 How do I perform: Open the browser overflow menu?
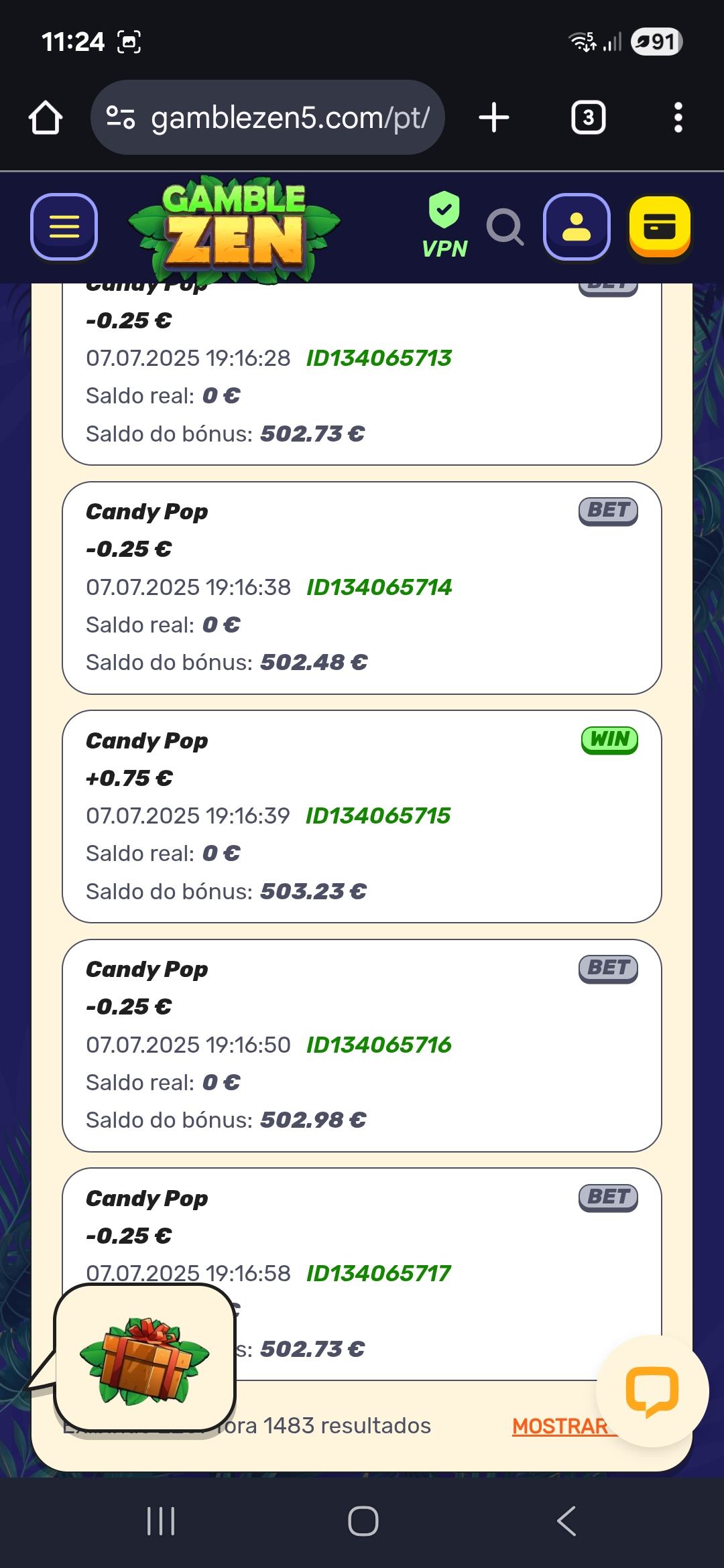coord(678,116)
